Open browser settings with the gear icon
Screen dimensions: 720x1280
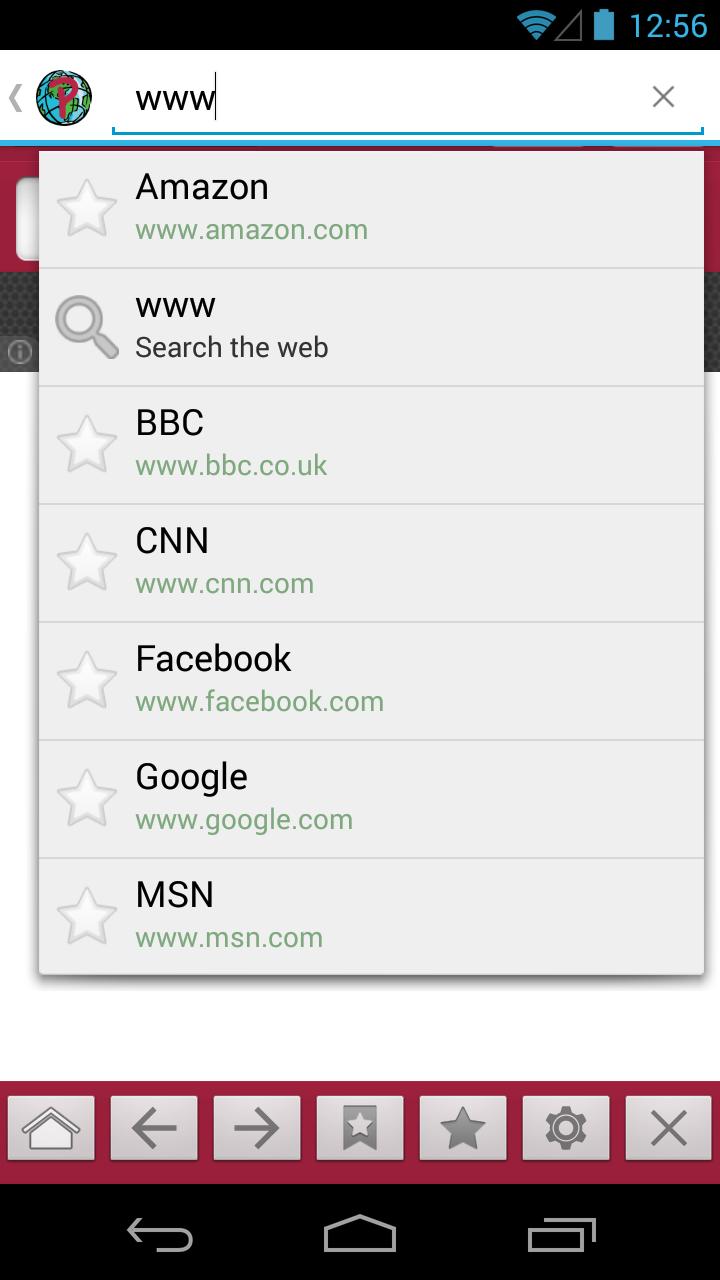coord(566,1127)
